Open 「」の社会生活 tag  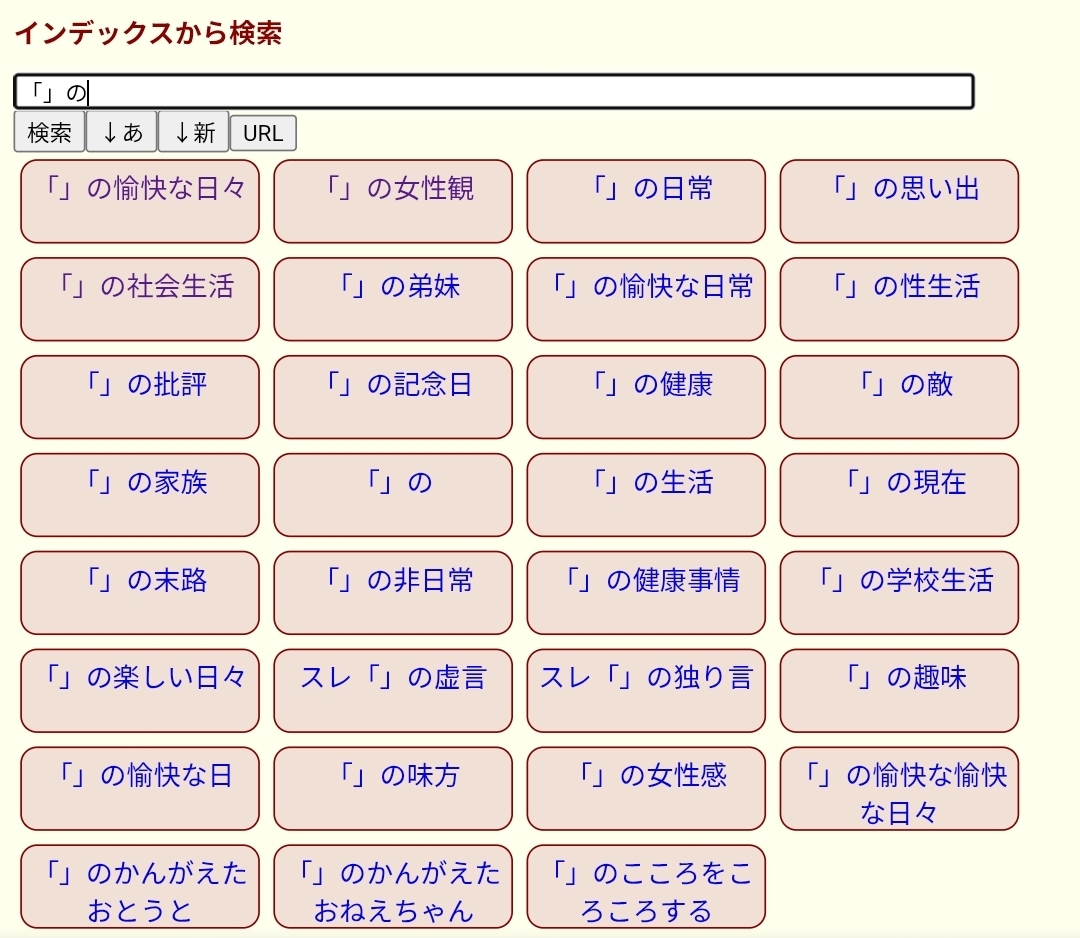click(140, 298)
